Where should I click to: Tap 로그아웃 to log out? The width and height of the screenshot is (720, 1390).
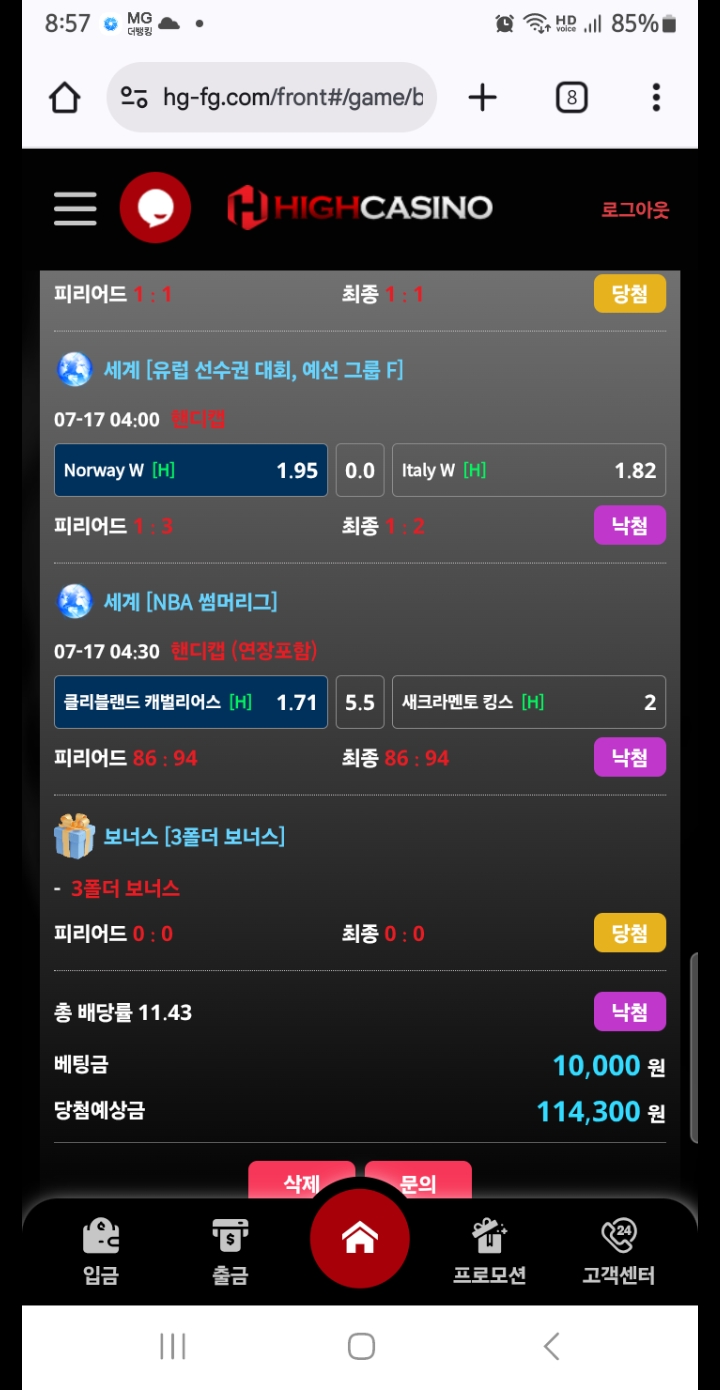tap(635, 210)
